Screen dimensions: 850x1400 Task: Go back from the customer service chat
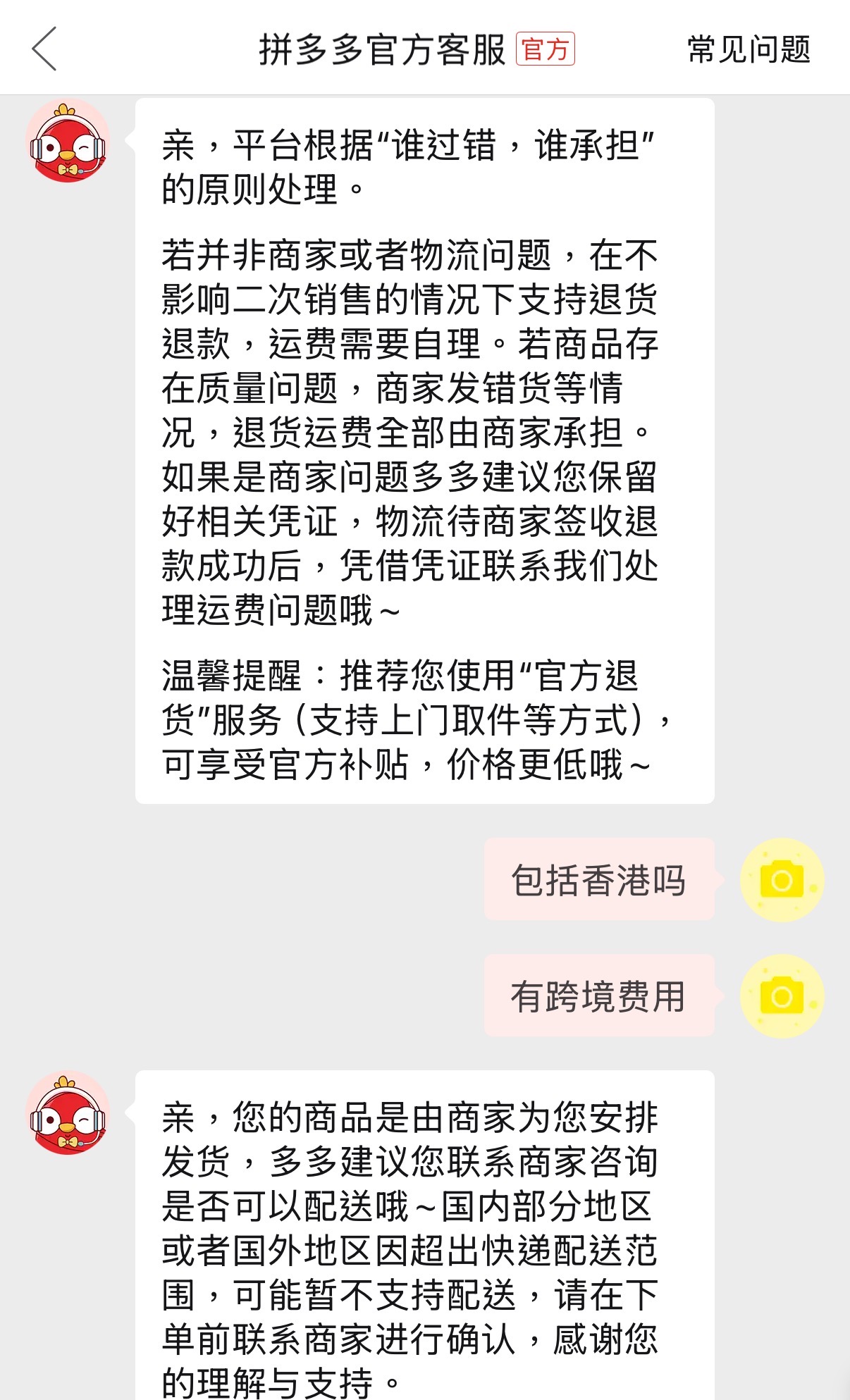tap(44, 49)
